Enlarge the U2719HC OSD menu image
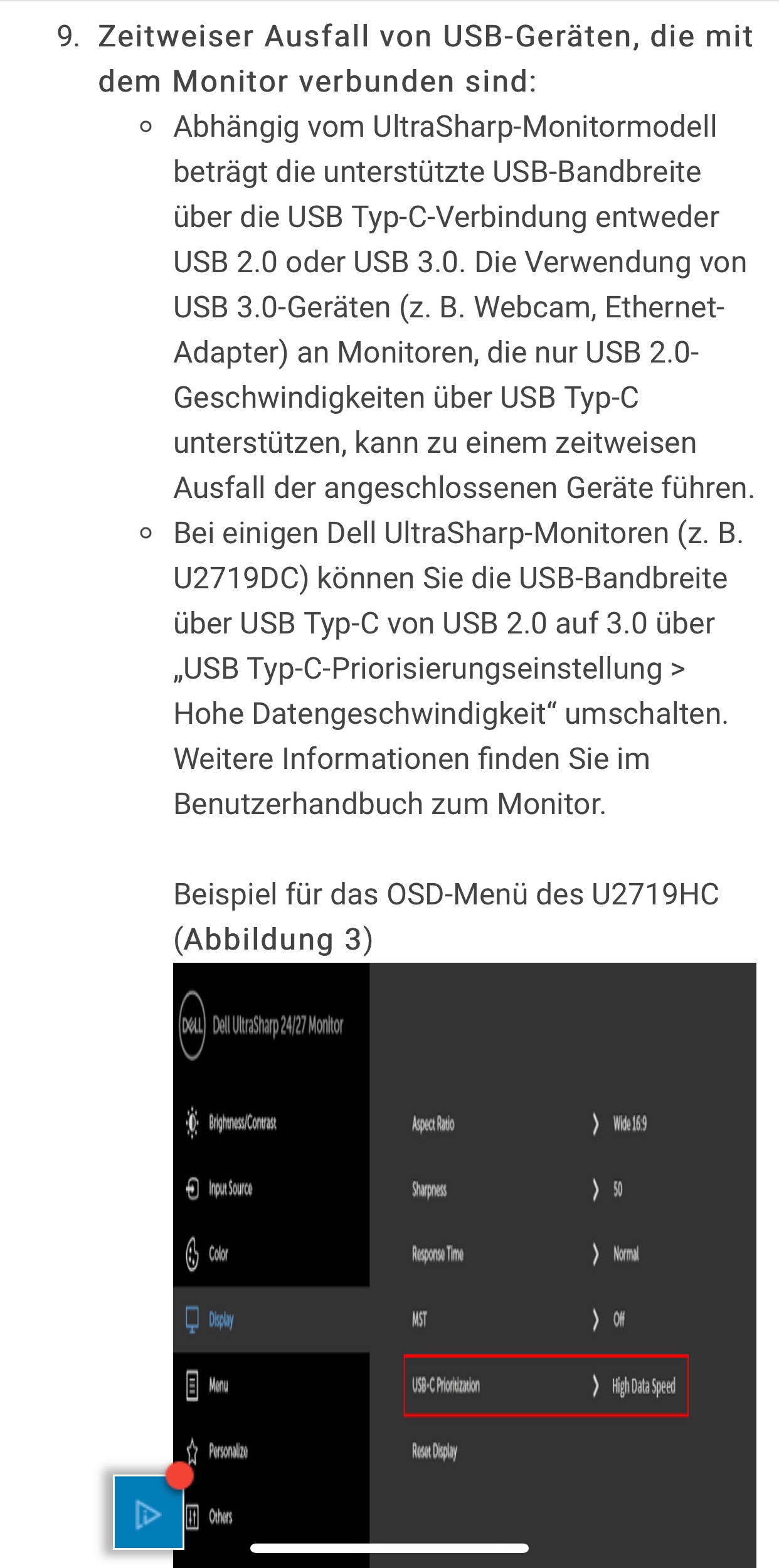 [x=464, y=1254]
